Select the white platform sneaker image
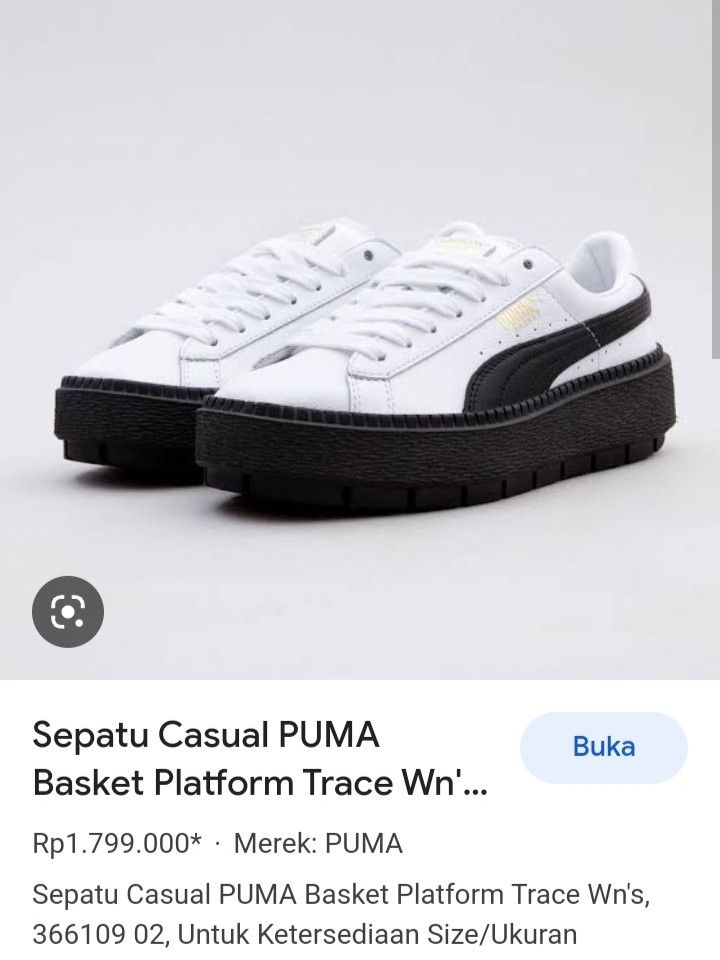720x960 pixels. pyautogui.click(x=360, y=340)
